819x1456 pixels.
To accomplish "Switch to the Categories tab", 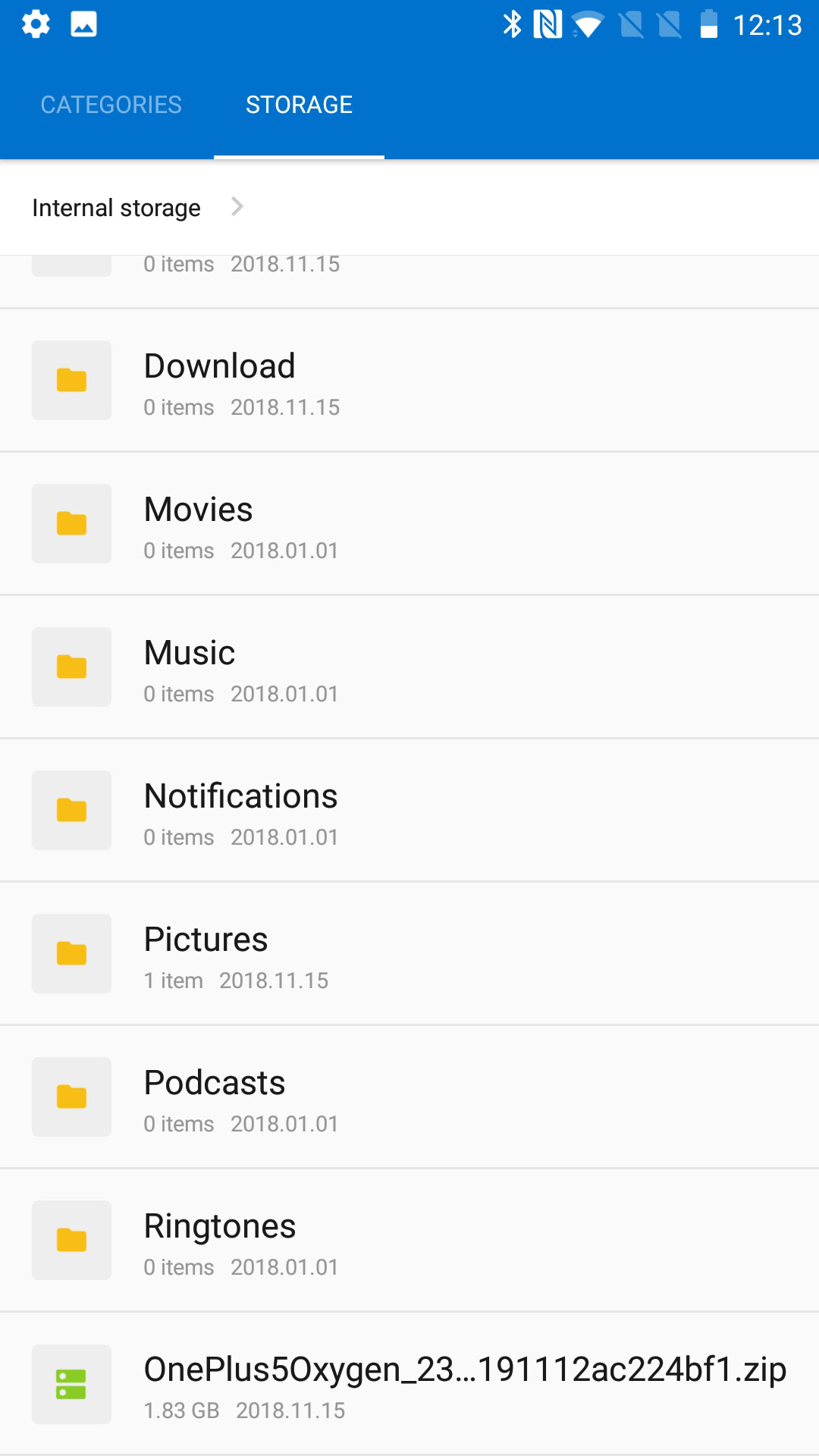I will click(x=111, y=105).
